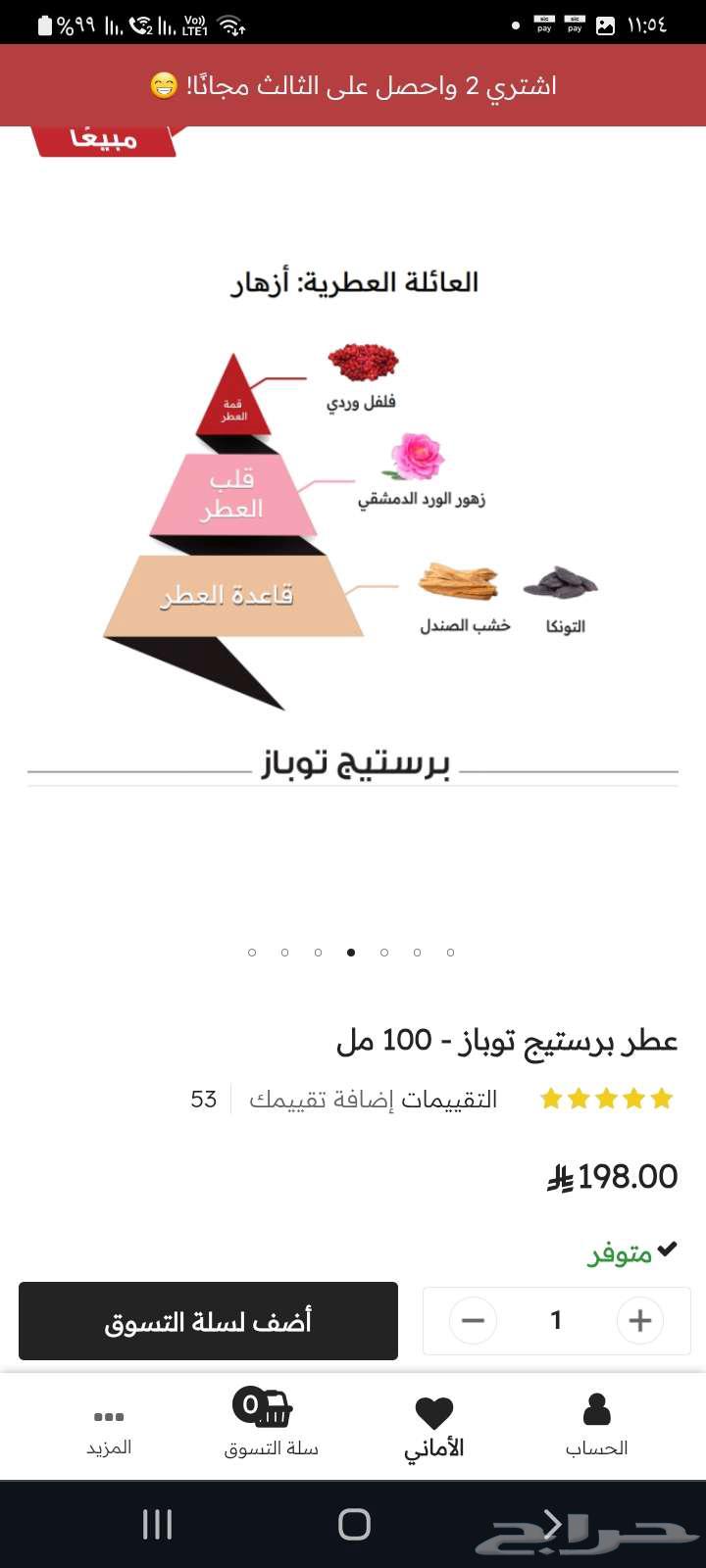
Task: Decrease quantity with the minus button
Action: tap(473, 1321)
